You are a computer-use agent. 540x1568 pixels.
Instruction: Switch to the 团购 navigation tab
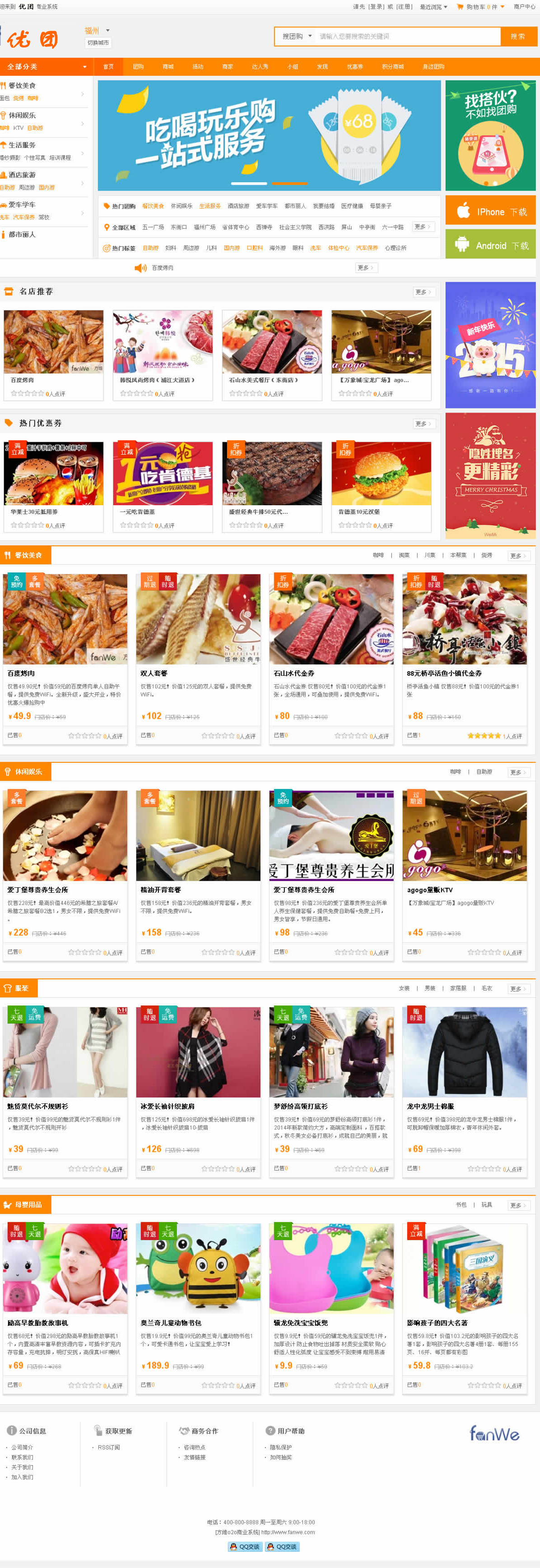[138, 66]
